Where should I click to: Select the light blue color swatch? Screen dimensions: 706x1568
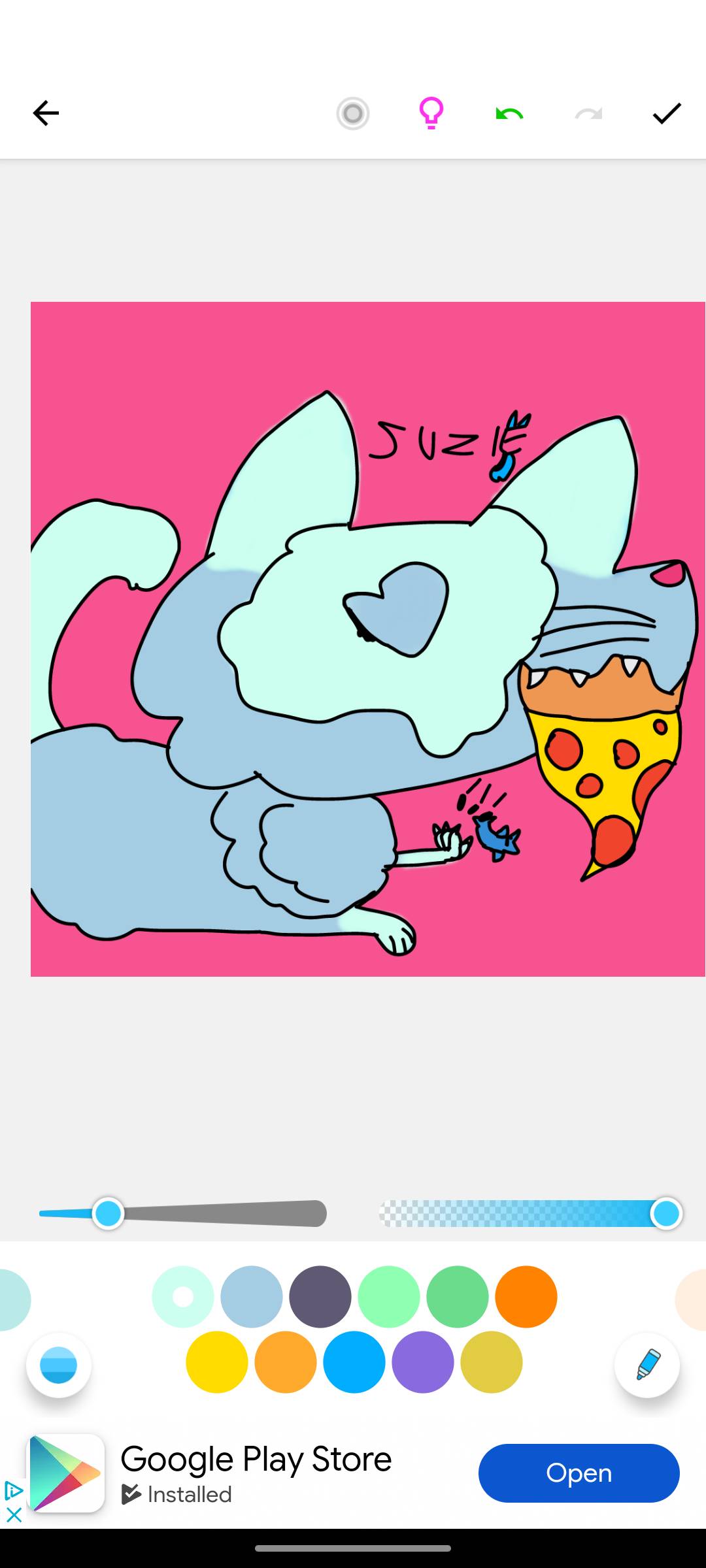point(252,1297)
